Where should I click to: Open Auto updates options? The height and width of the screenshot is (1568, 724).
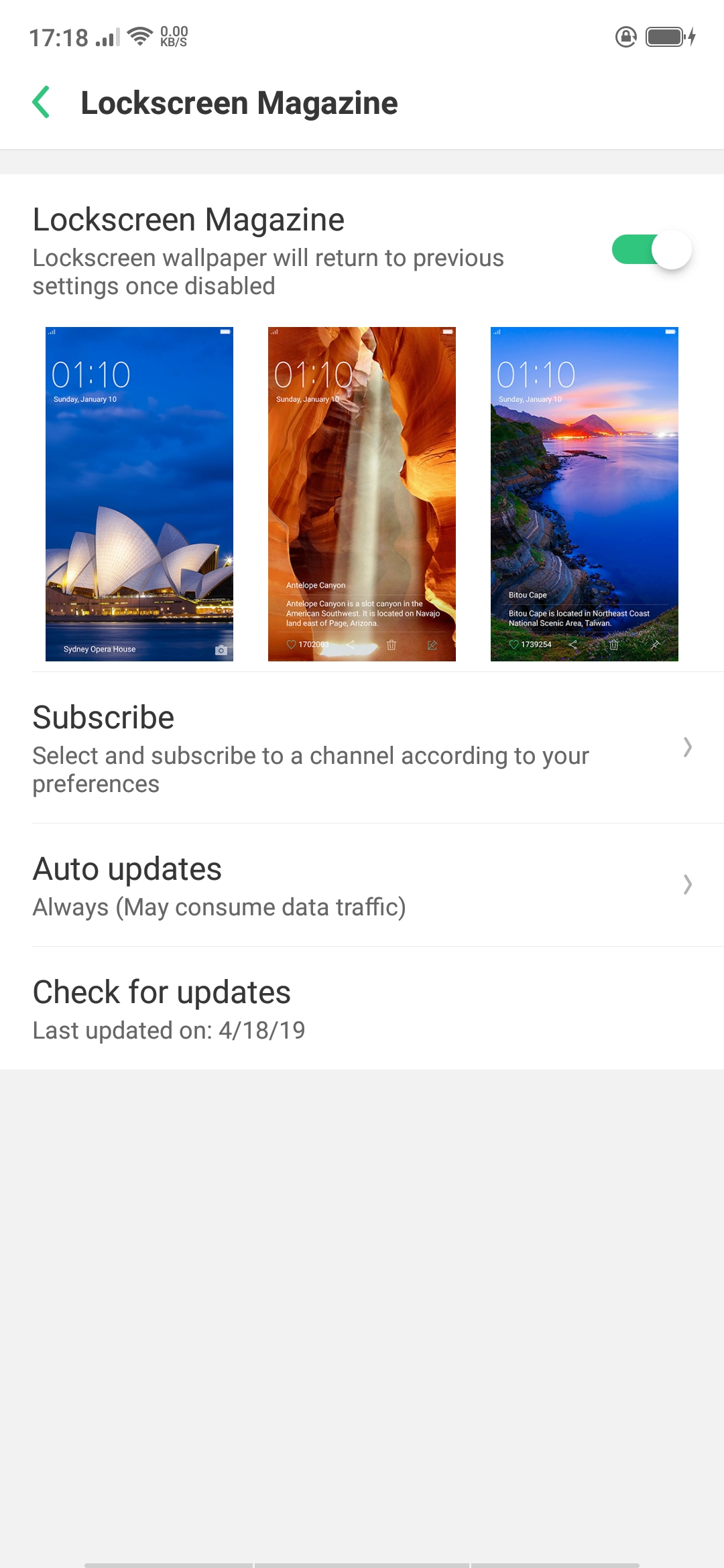point(362,885)
